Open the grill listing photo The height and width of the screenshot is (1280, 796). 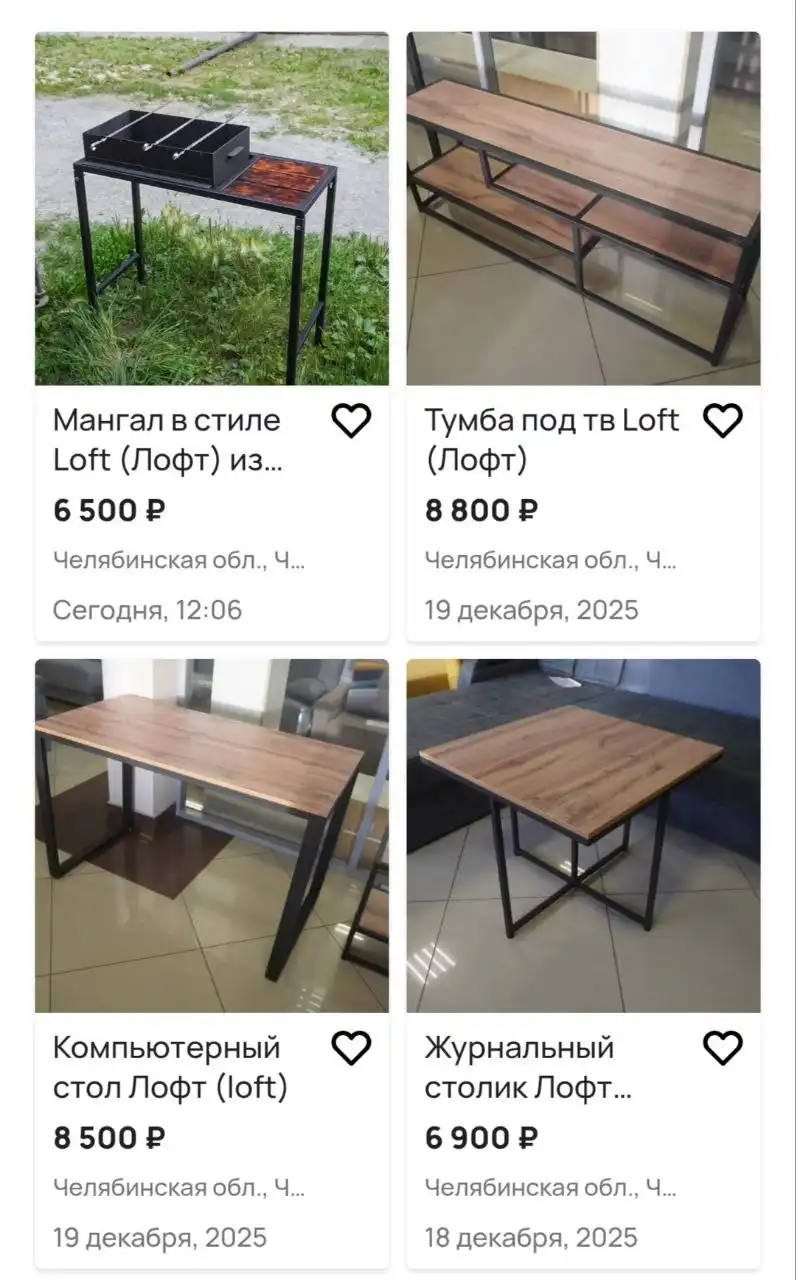point(212,207)
